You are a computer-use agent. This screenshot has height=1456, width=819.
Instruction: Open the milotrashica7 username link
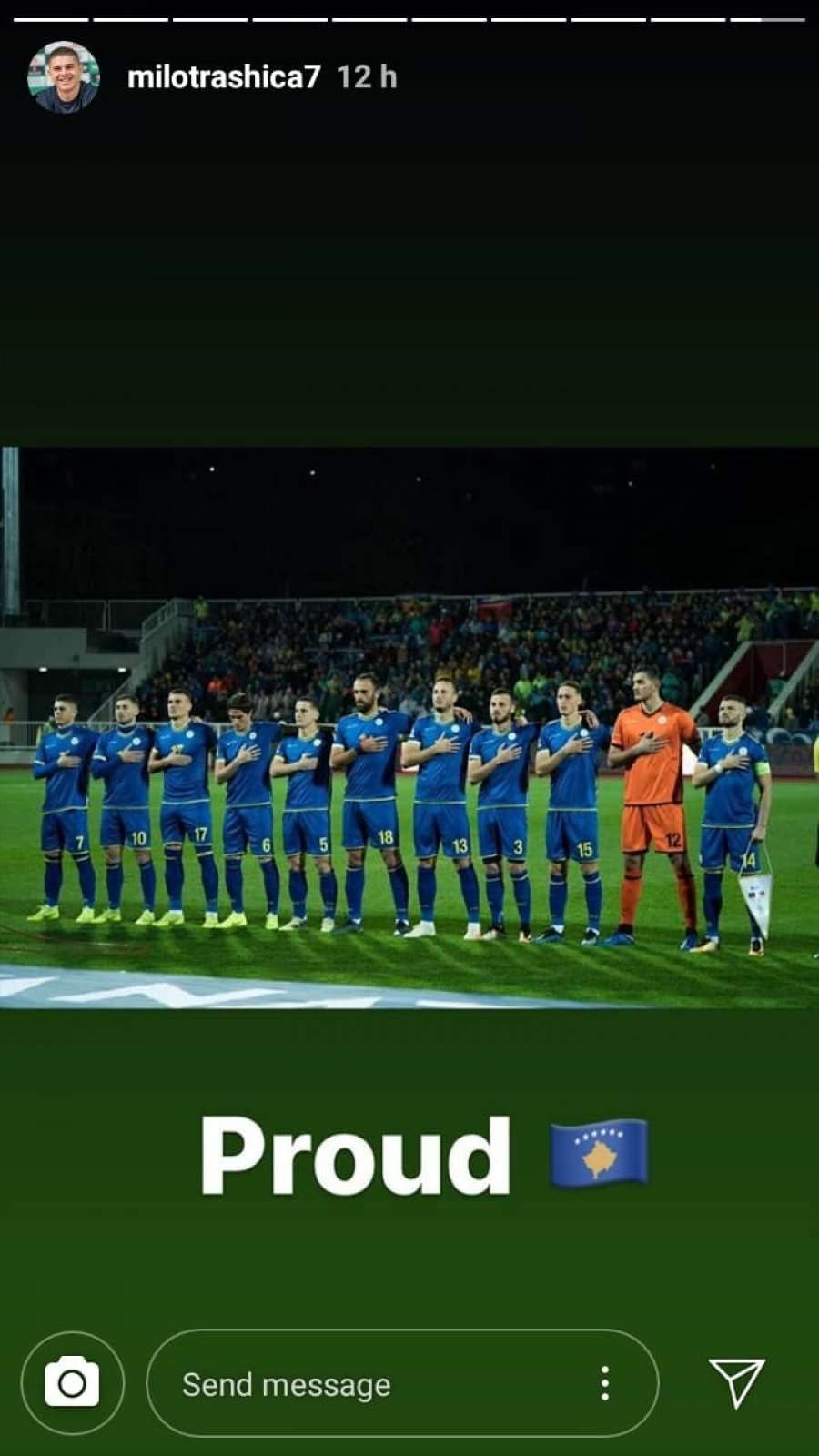pos(224,77)
